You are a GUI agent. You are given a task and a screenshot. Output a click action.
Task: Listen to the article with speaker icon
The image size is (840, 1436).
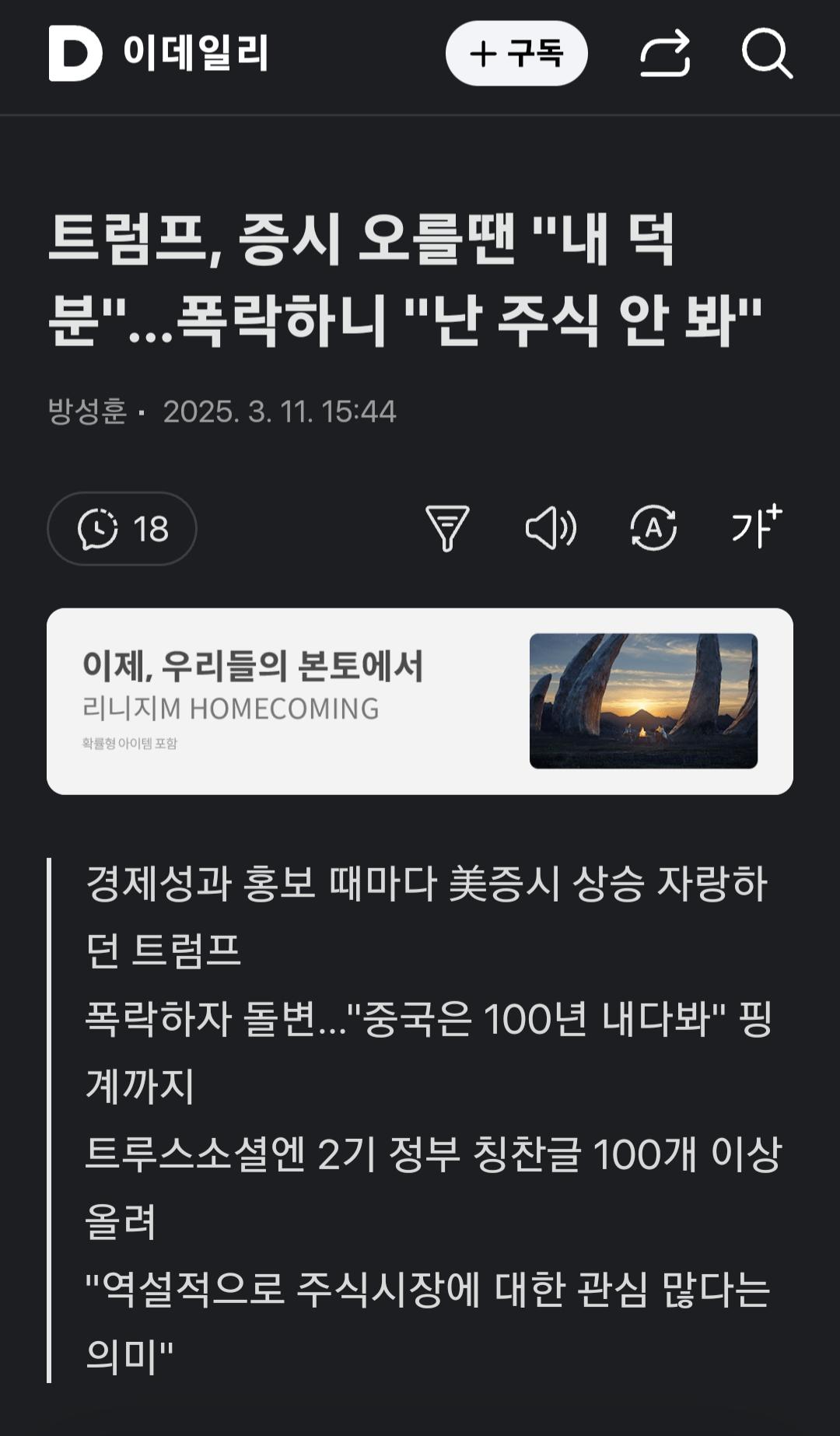pos(551,529)
